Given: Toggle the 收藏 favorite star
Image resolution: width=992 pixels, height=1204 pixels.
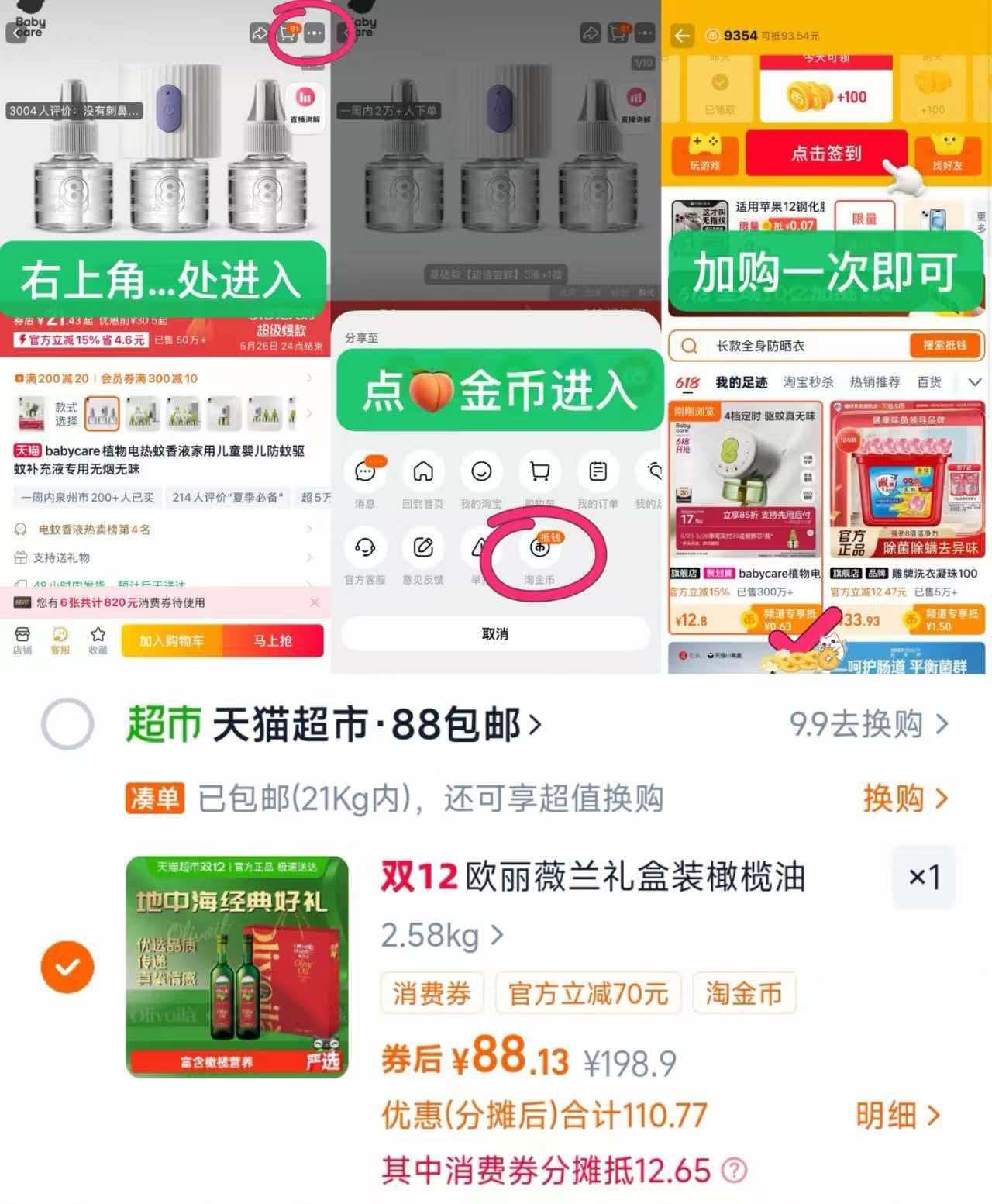Looking at the screenshot, I should 98,637.
